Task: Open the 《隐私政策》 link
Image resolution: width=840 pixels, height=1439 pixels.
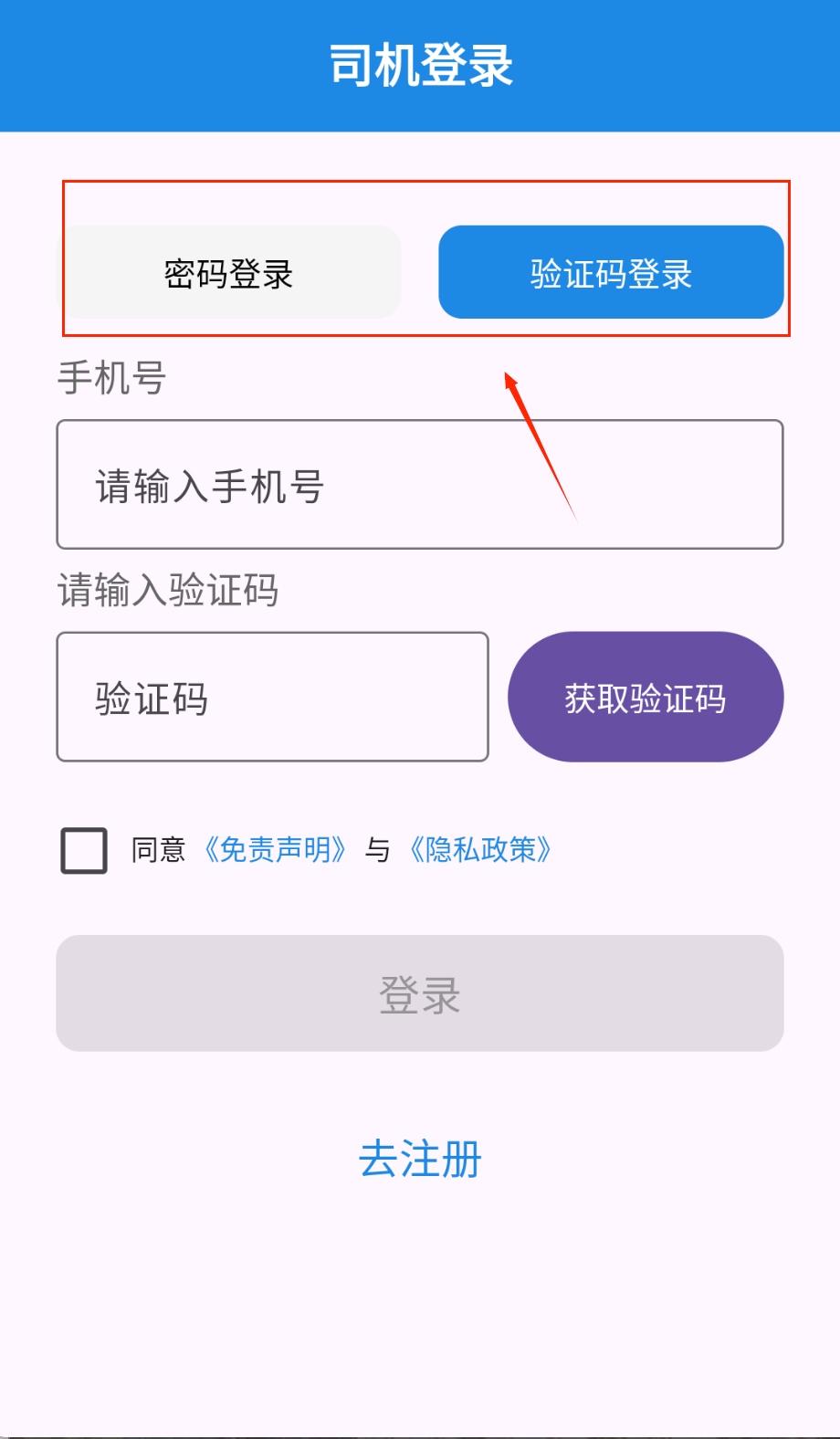Action: coord(480,850)
